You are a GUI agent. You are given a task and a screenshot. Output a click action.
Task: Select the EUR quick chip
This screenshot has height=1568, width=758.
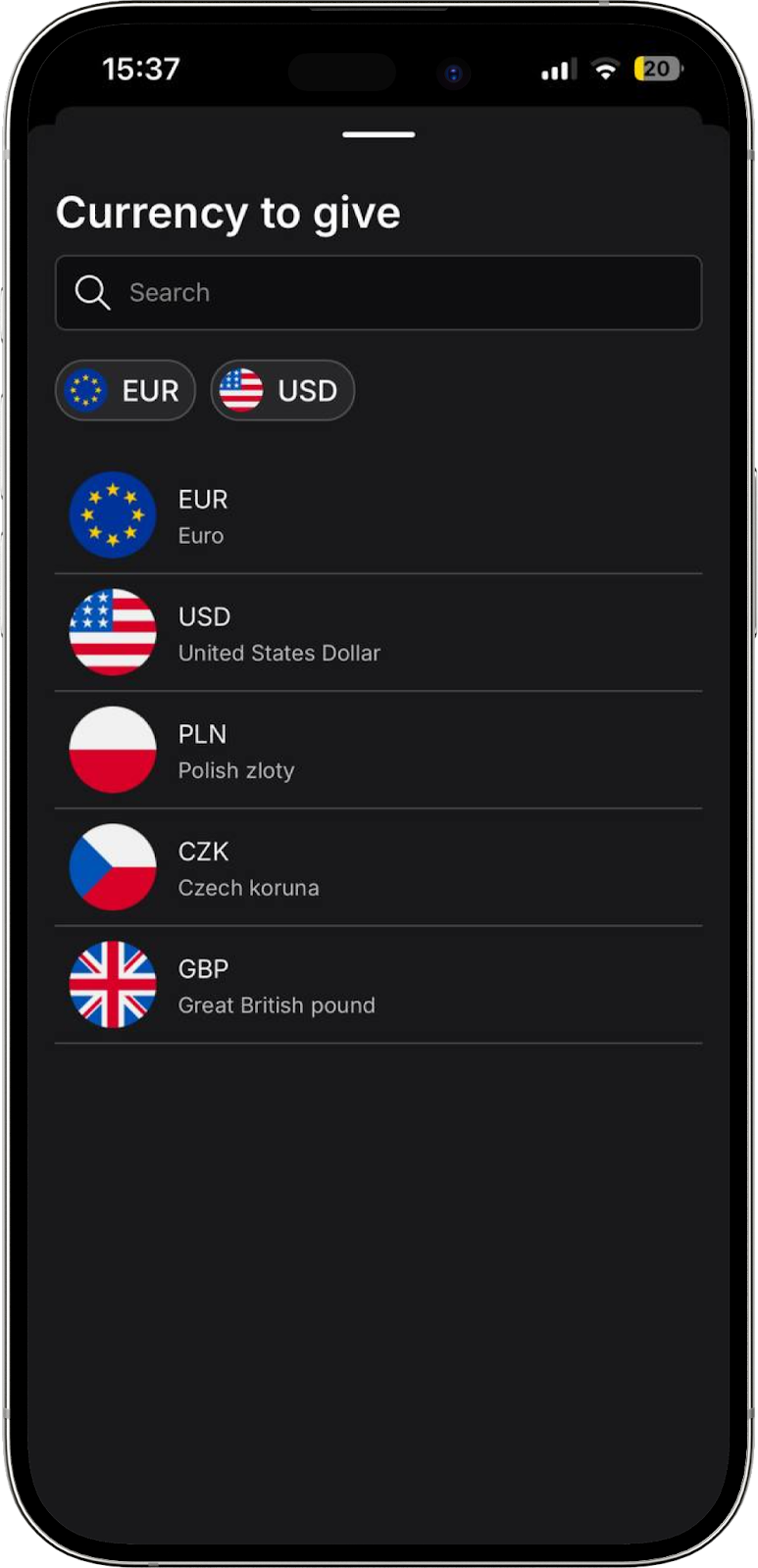click(126, 391)
